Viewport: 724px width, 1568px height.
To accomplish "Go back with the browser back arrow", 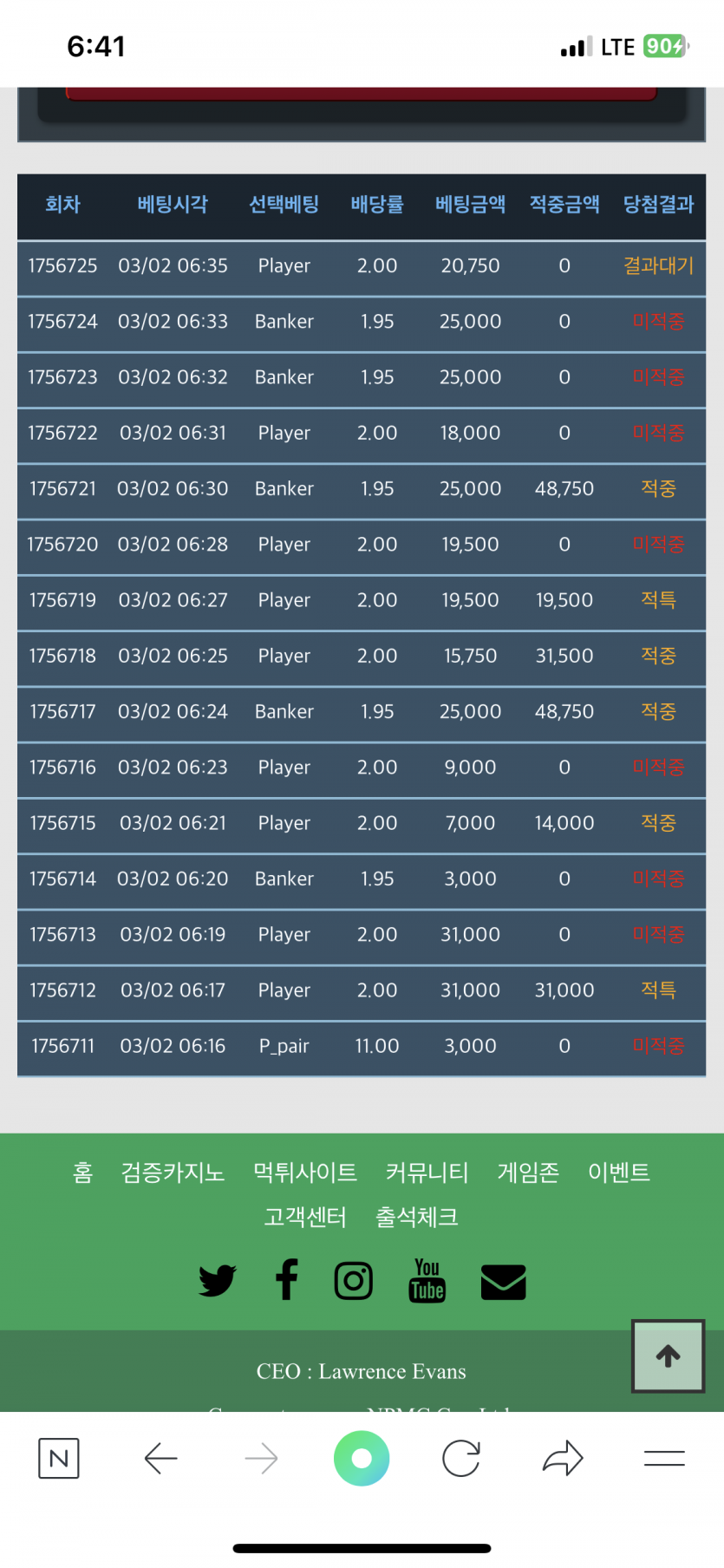I will pyautogui.click(x=161, y=1458).
